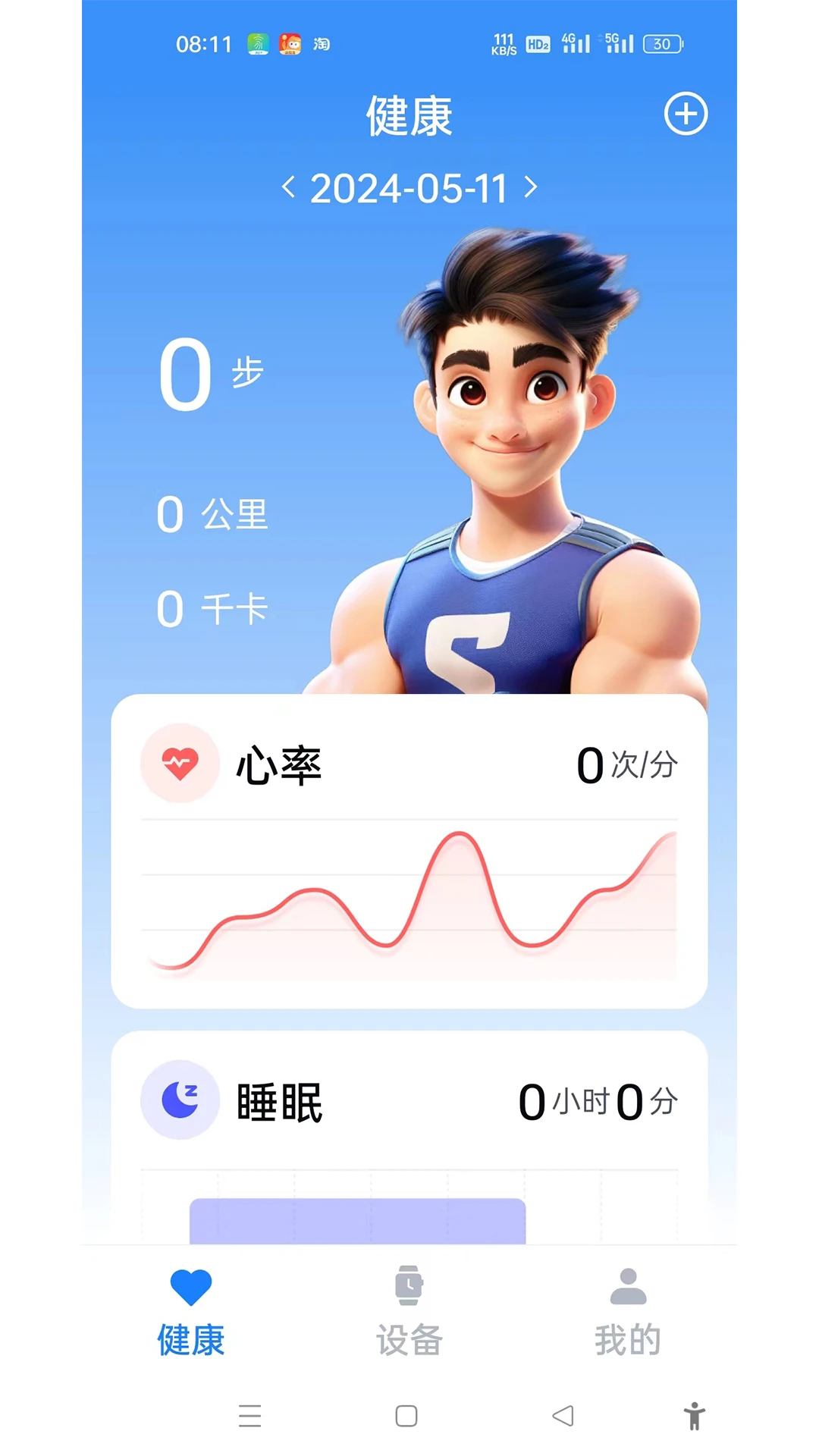Click the sleep moon icon on 睡眠 card
Image resolution: width=819 pixels, height=1456 pixels.
tap(180, 1101)
